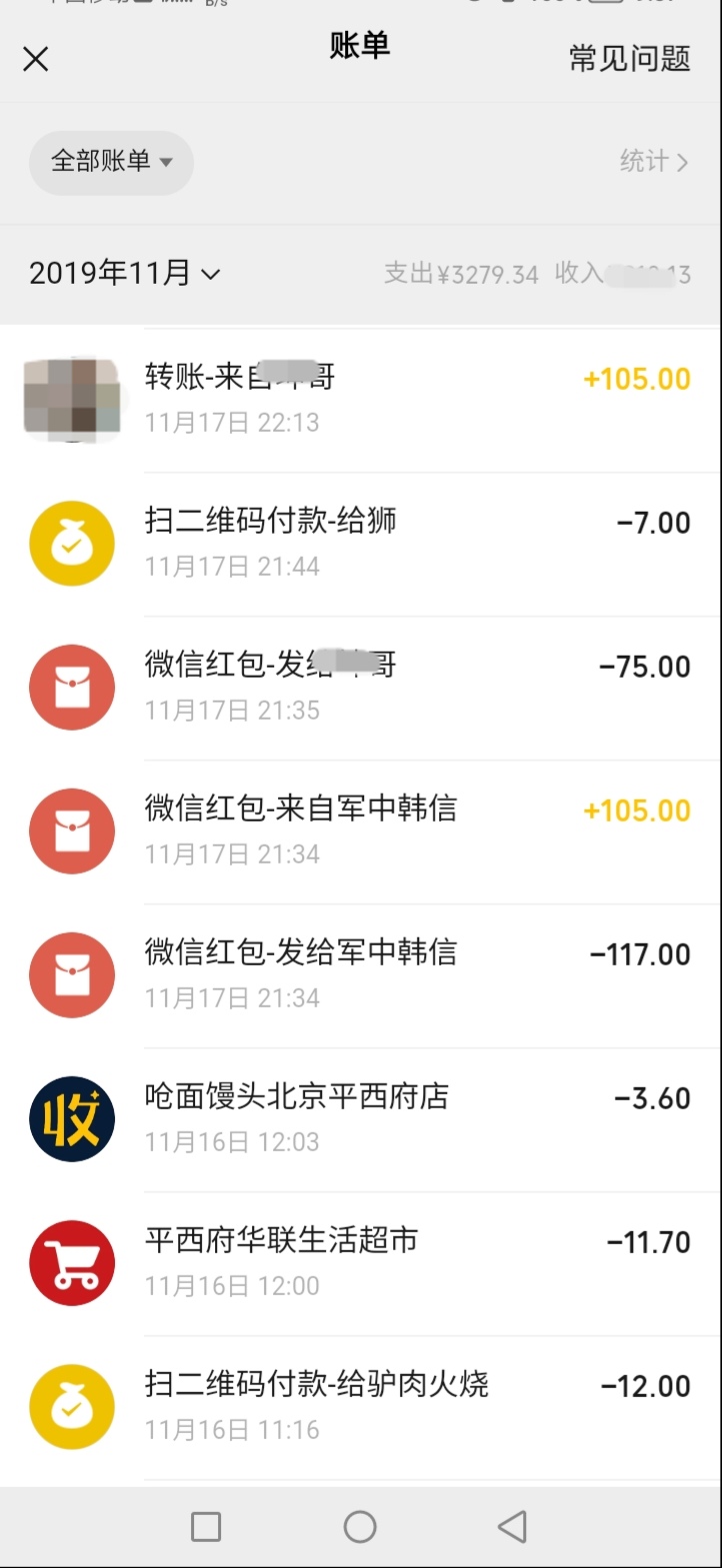This screenshot has width=722, height=1568.
Task: Expand the 全部账单 filter dropdown
Action: 111,162
